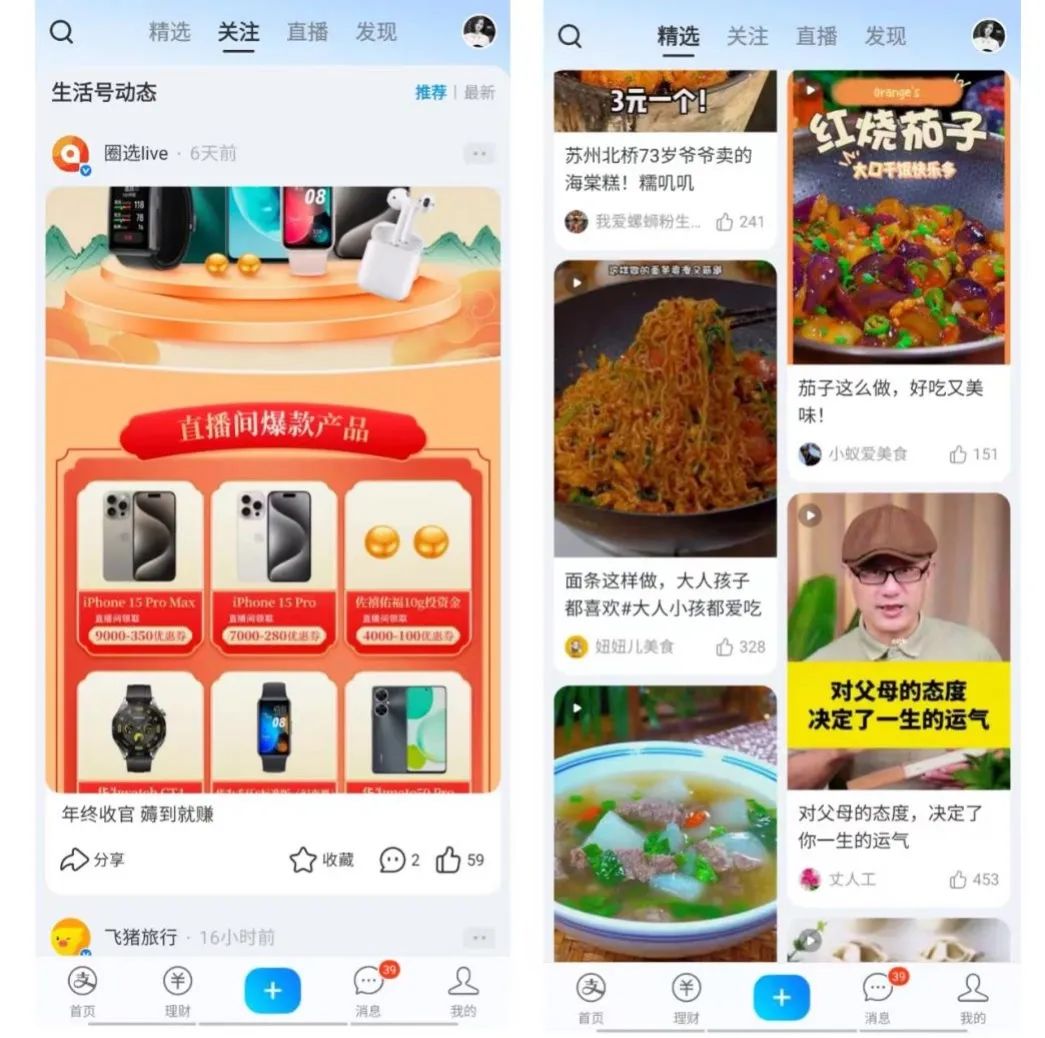Open overflow menu on 飞猪旅行 post

click(x=480, y=938)
